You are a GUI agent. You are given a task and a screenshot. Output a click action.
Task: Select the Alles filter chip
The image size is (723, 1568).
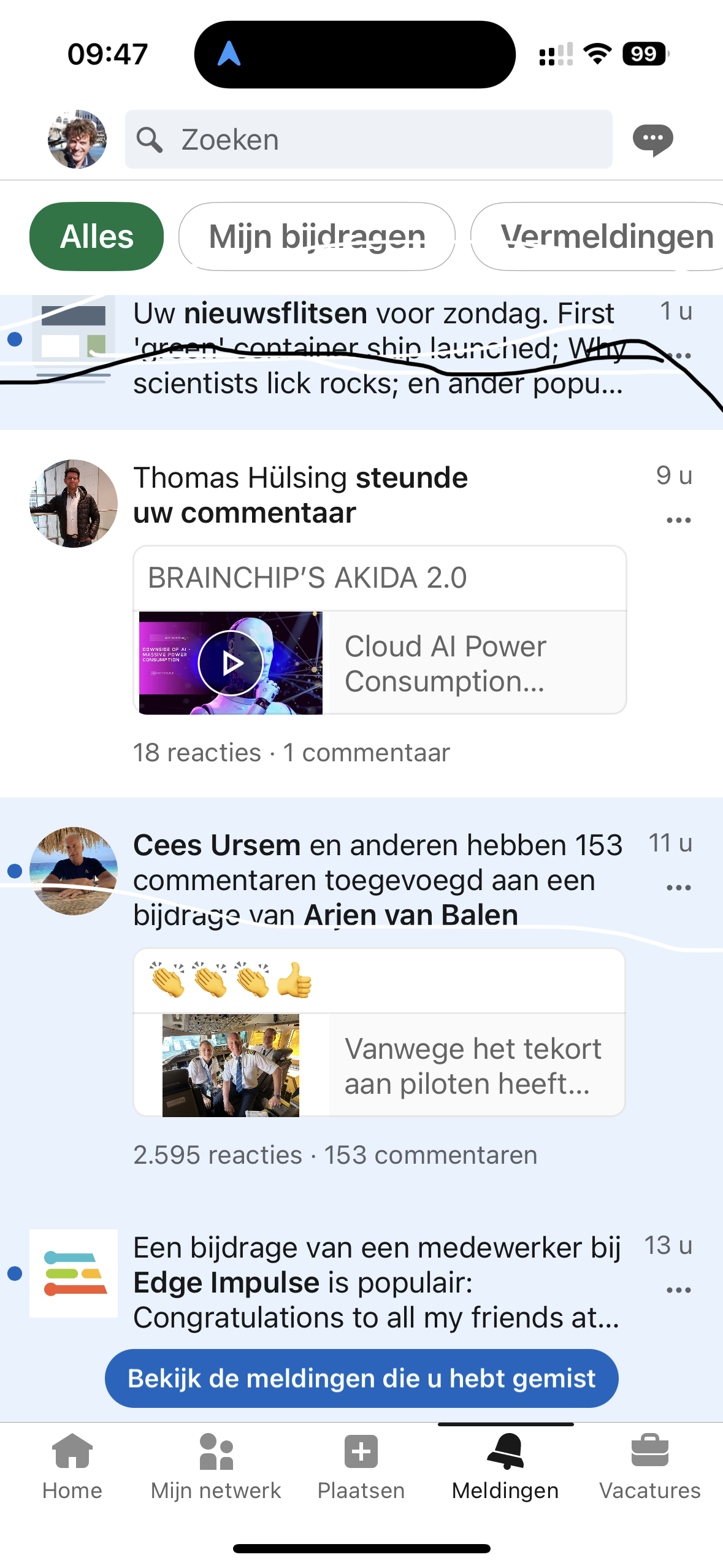[x=96, y=236]
